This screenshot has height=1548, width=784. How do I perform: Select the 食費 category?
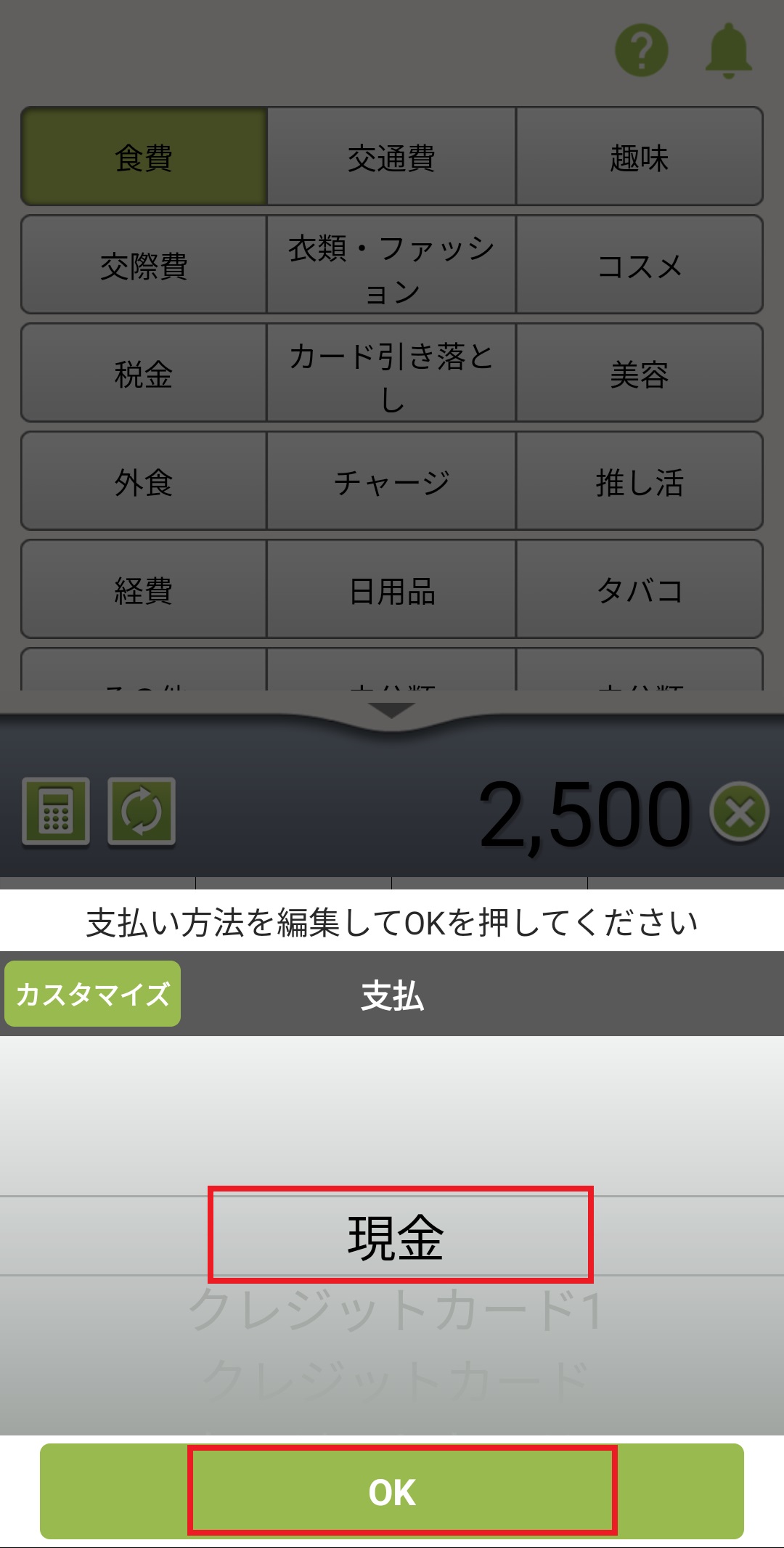(x=144, y=157)
